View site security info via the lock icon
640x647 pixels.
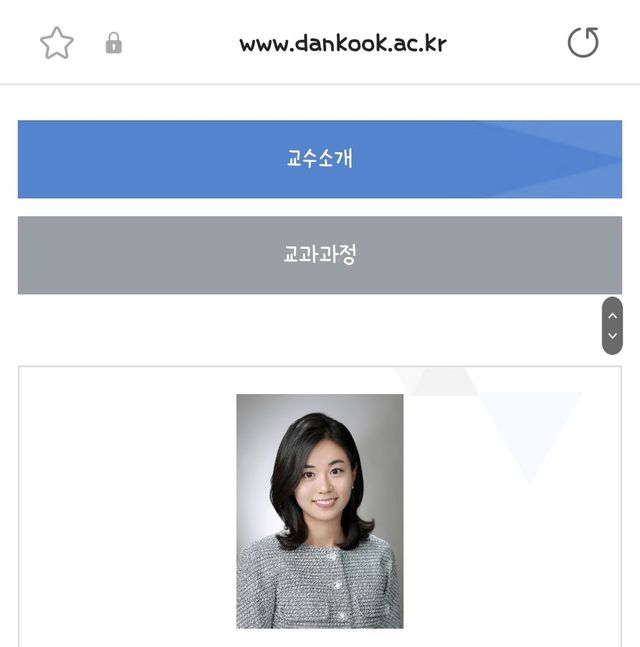[114, 43]
